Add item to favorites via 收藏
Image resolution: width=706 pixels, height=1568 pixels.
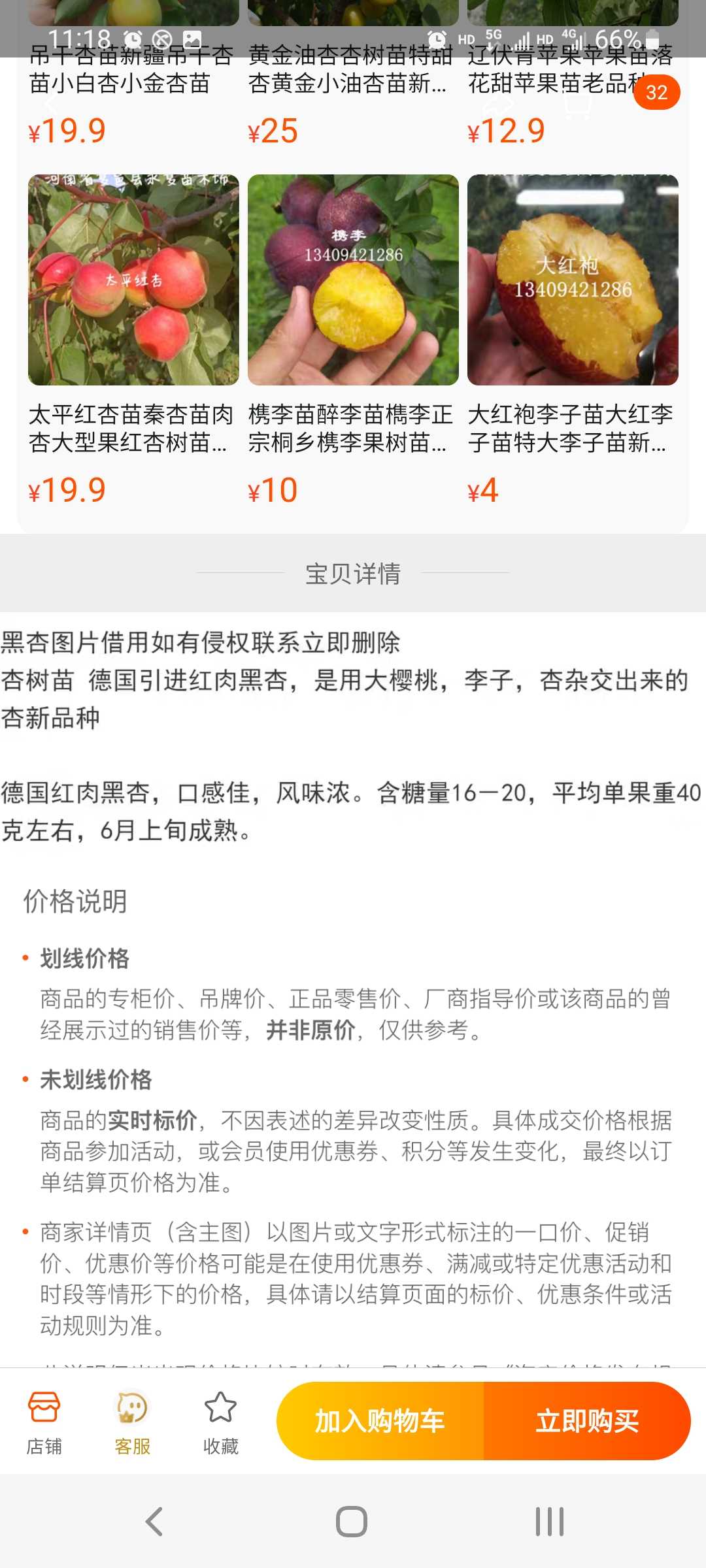pyautogui.click(x=221, y=1422)
